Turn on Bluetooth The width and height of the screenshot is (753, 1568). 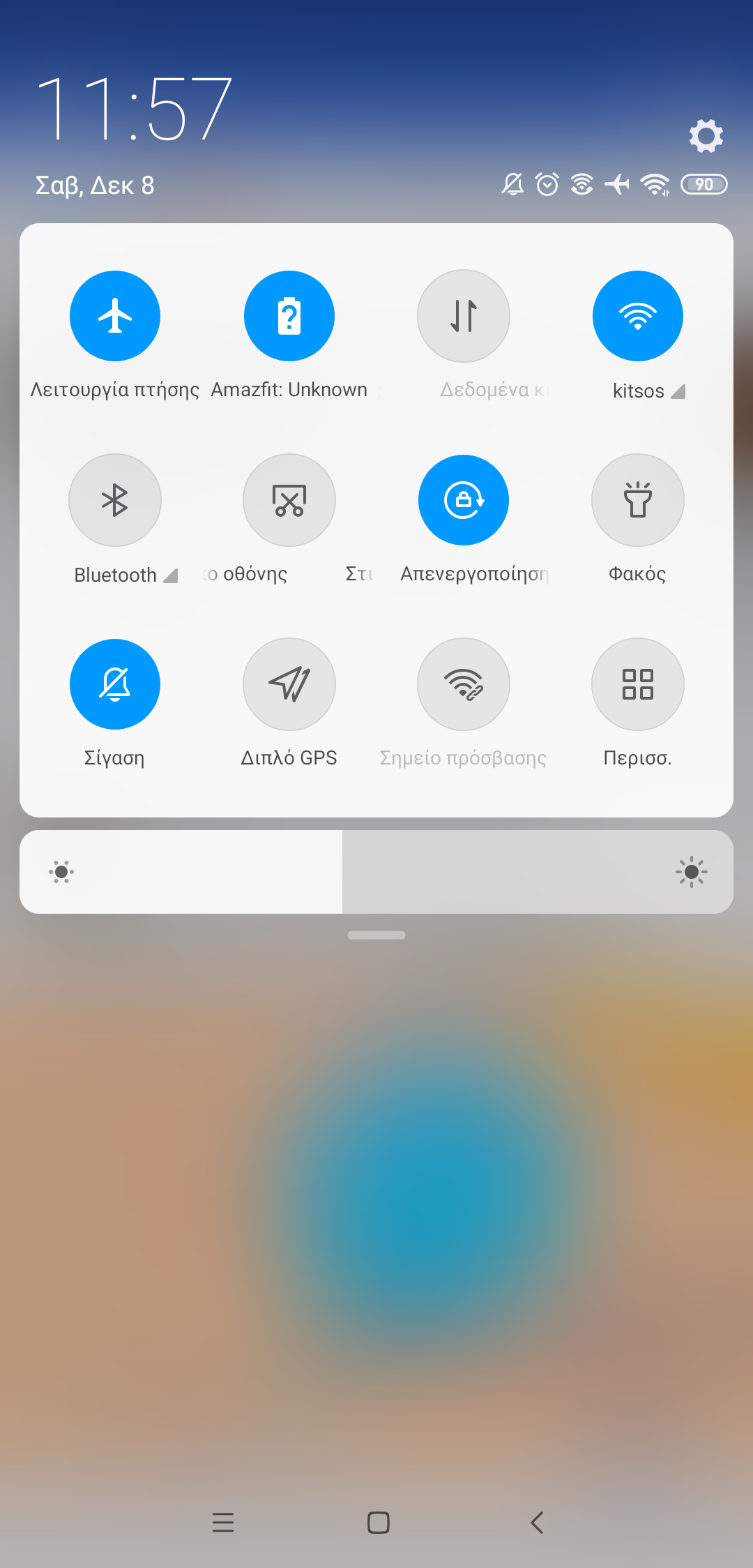point(115,500)
